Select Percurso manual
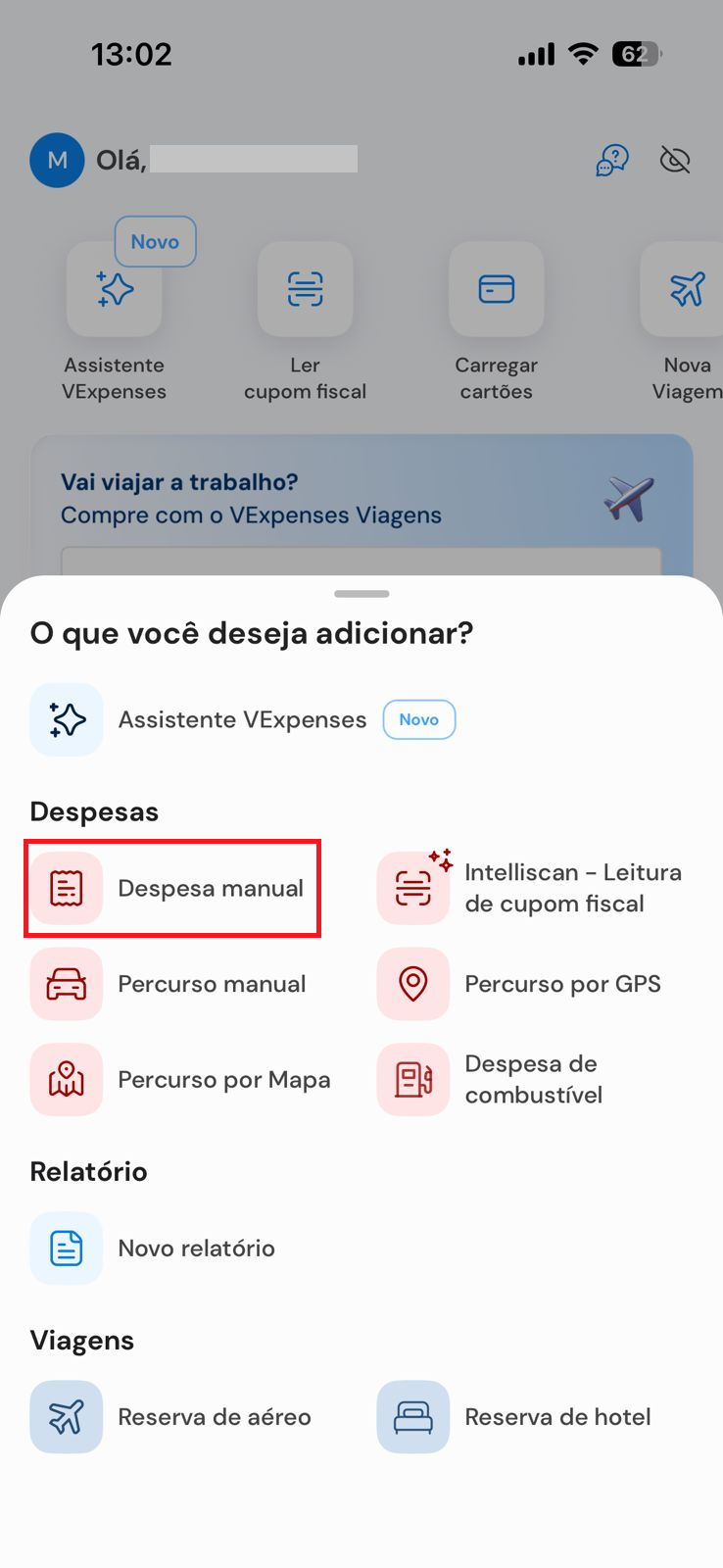This screenshot has width=723, height=1568. 172,984
